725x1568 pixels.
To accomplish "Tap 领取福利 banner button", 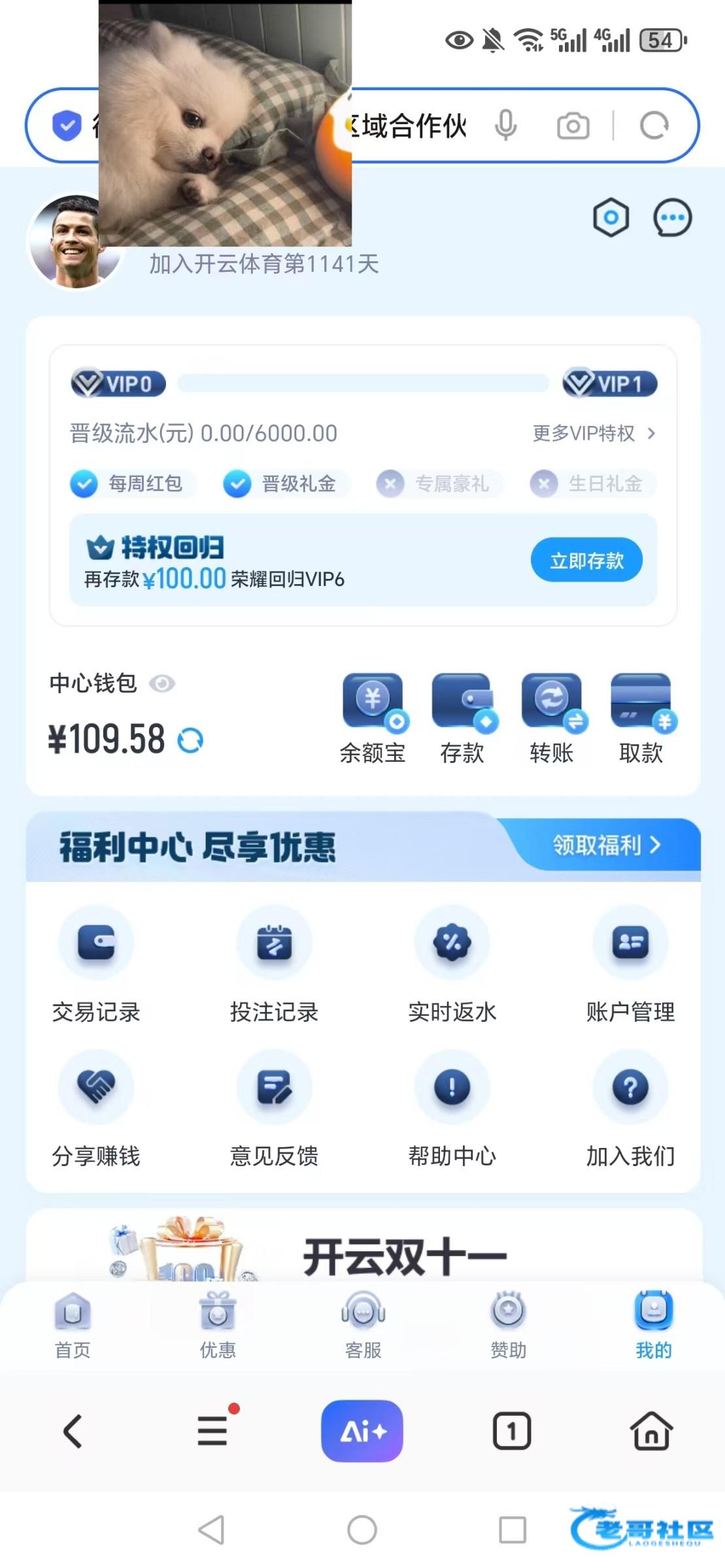I will coord(605,845).
